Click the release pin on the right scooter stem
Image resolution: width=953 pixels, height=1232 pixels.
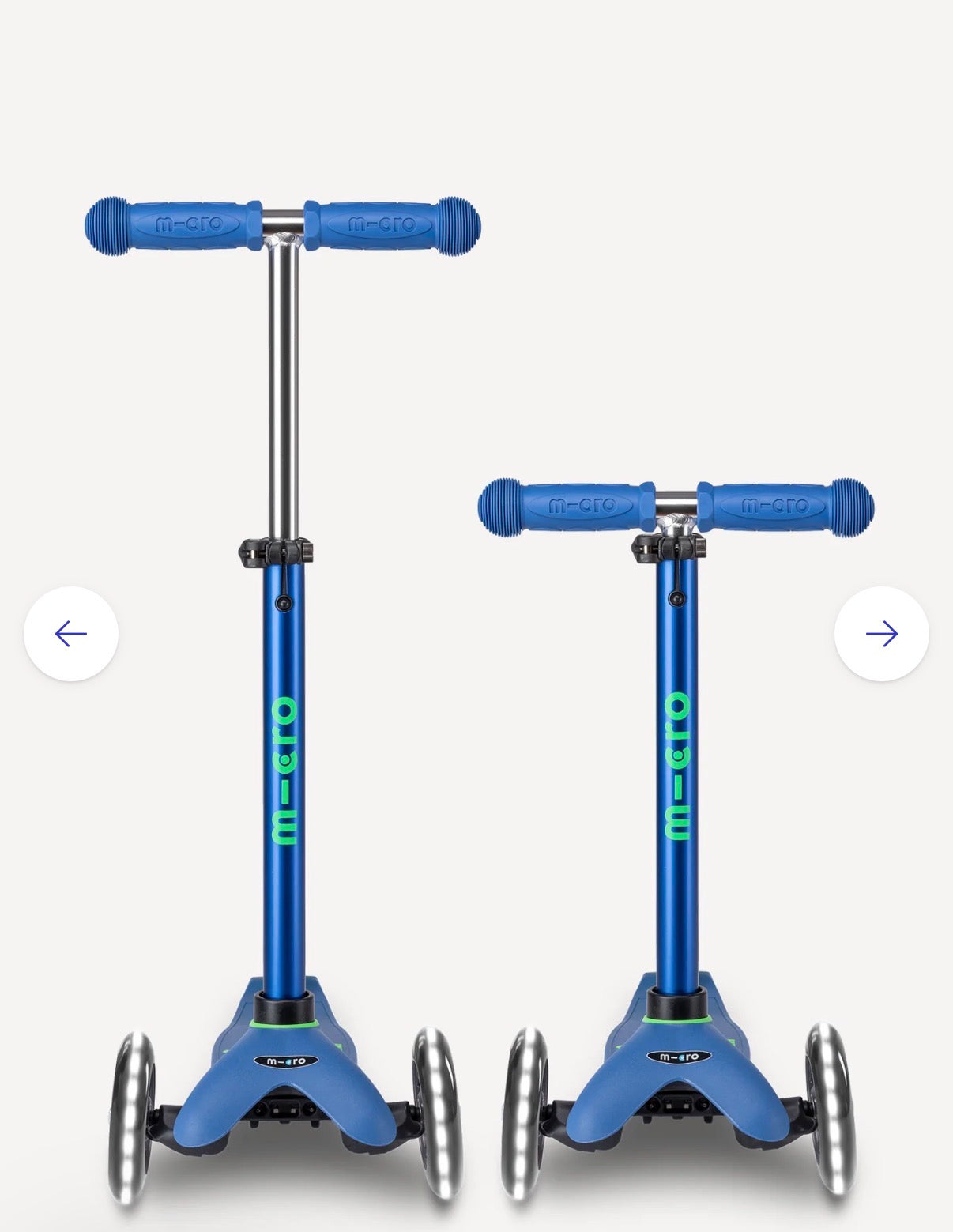676,598
